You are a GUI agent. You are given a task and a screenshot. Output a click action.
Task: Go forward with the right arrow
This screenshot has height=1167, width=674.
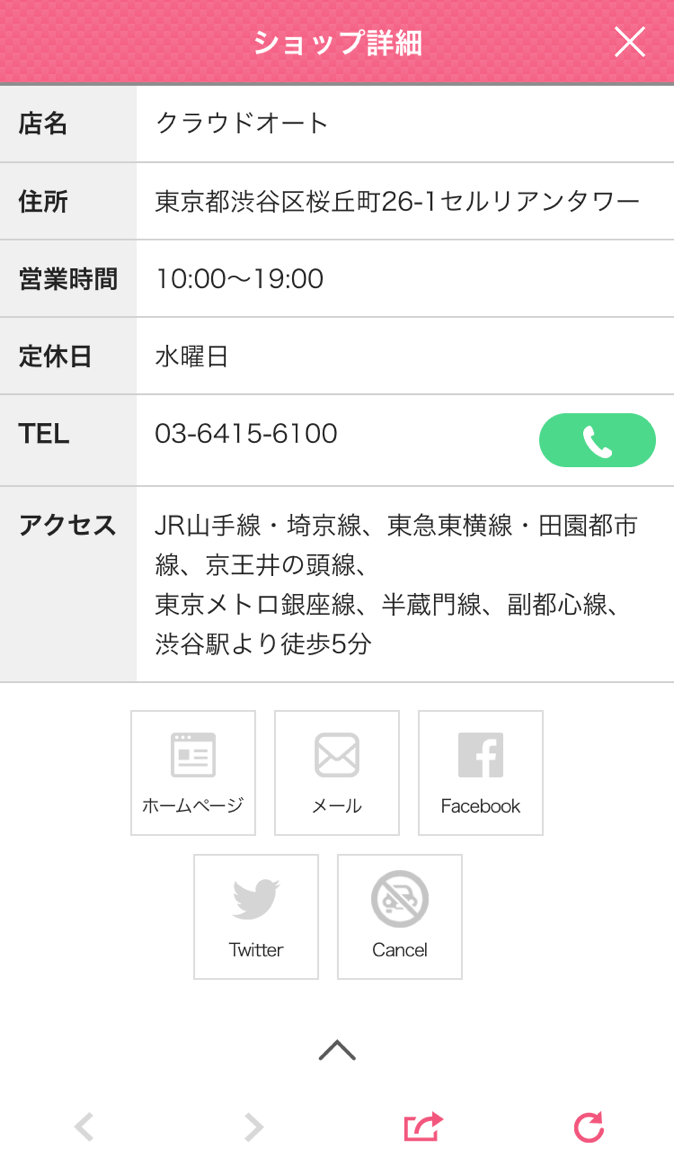(x=254, y=1127)
